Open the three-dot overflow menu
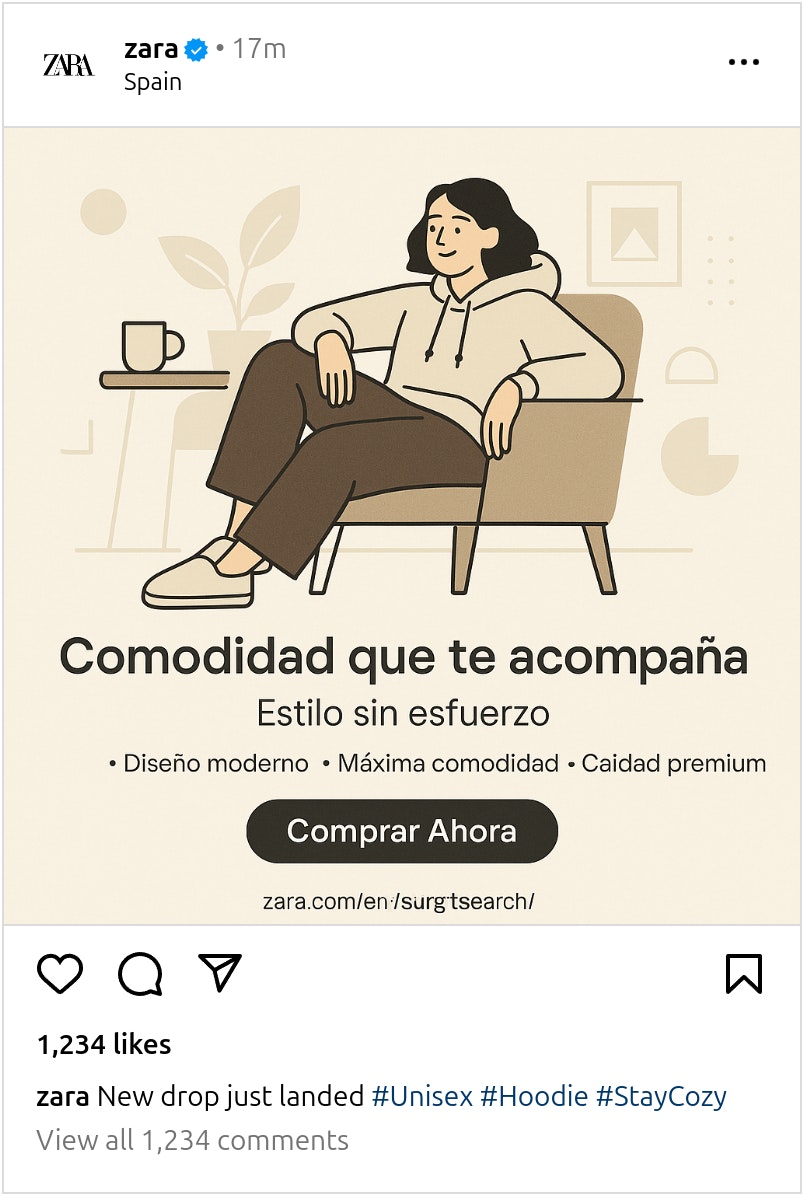Image resolution: width=804 pixels, height=1196 pixels. point(744,63)
